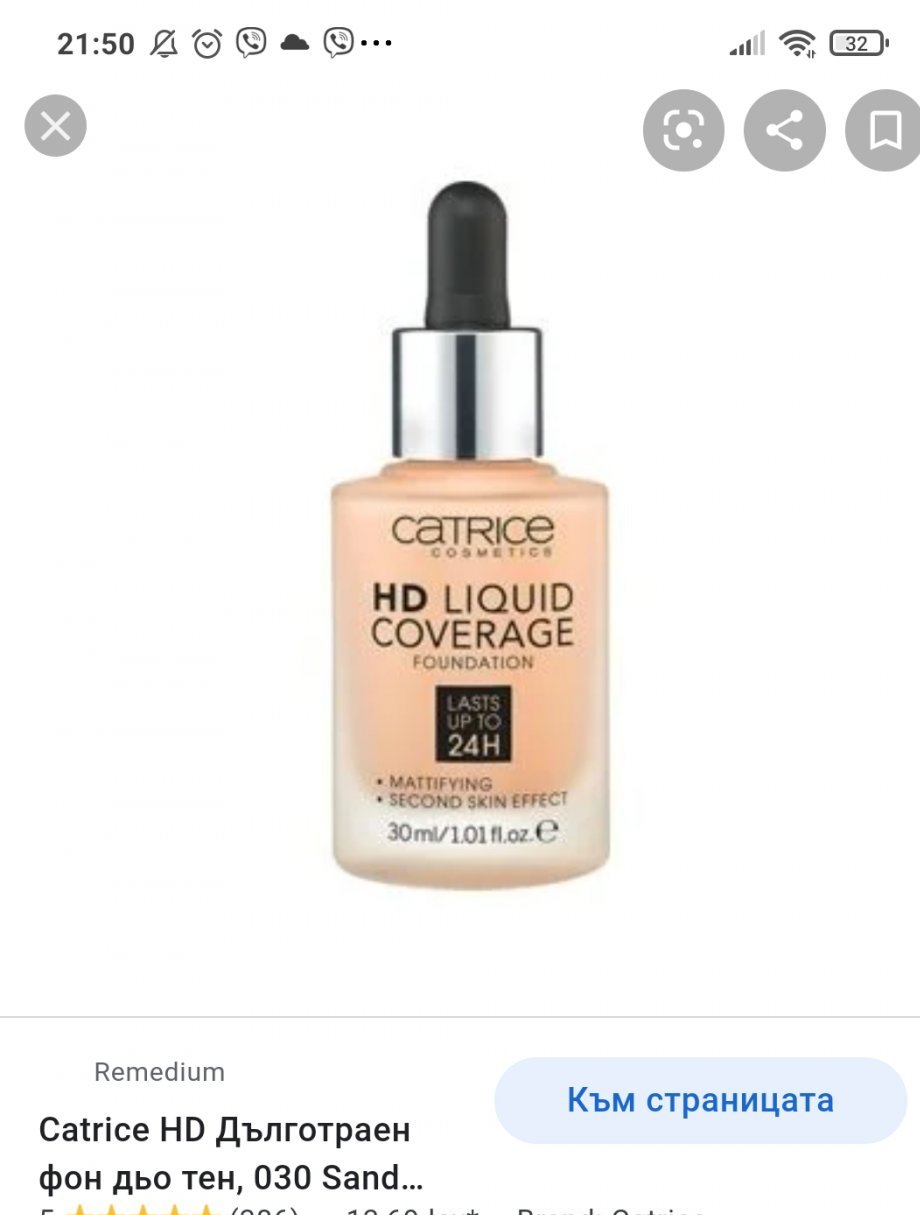This screenshot has width=920, height=1215.
Task: Tap the 'Към страницата' button
Action: (x=700, y=1101)
